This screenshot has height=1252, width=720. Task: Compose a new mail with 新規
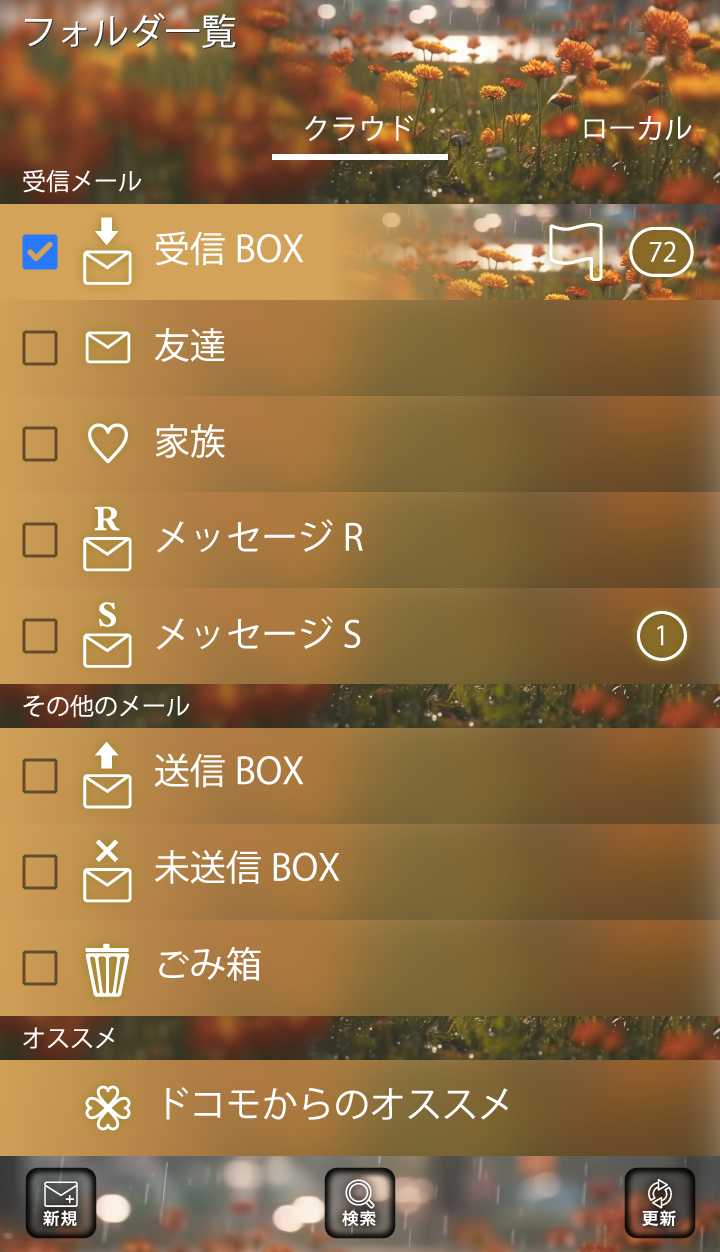click(60, 1203)
